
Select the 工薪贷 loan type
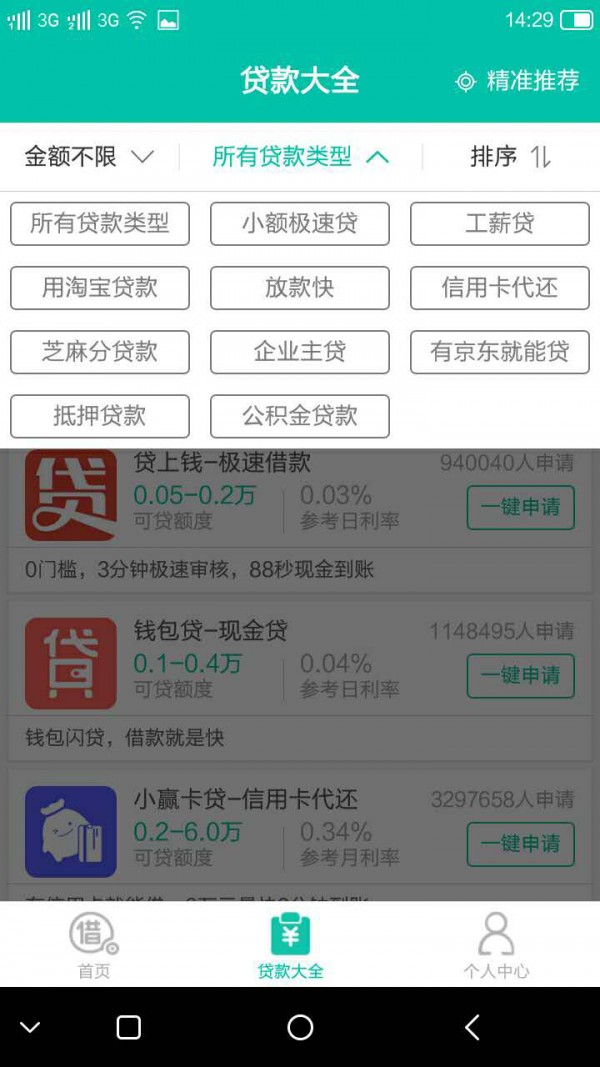click(500, 223)
